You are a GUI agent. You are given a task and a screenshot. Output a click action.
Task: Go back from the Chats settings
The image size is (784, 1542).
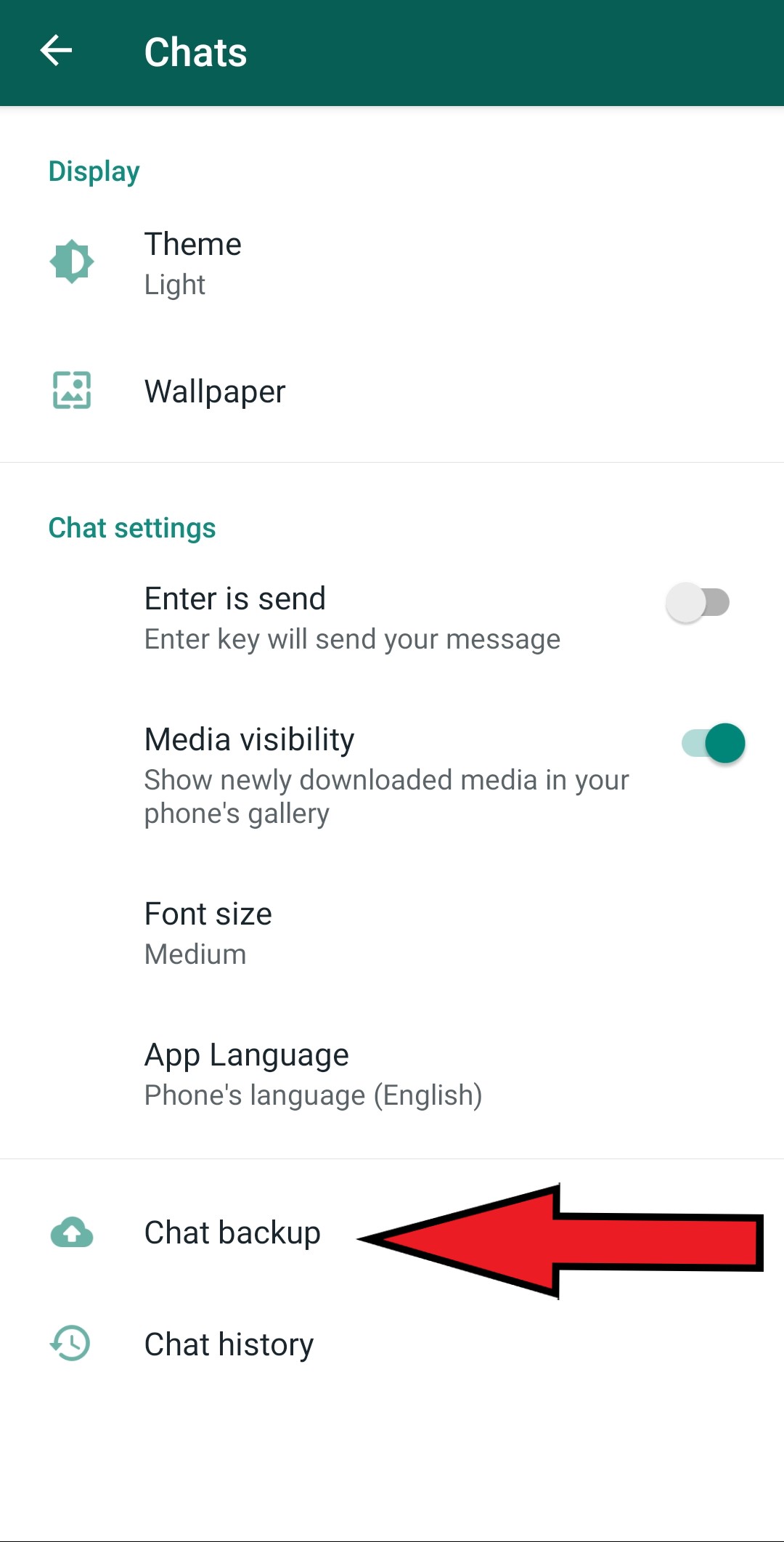click(x=56, y=51)
